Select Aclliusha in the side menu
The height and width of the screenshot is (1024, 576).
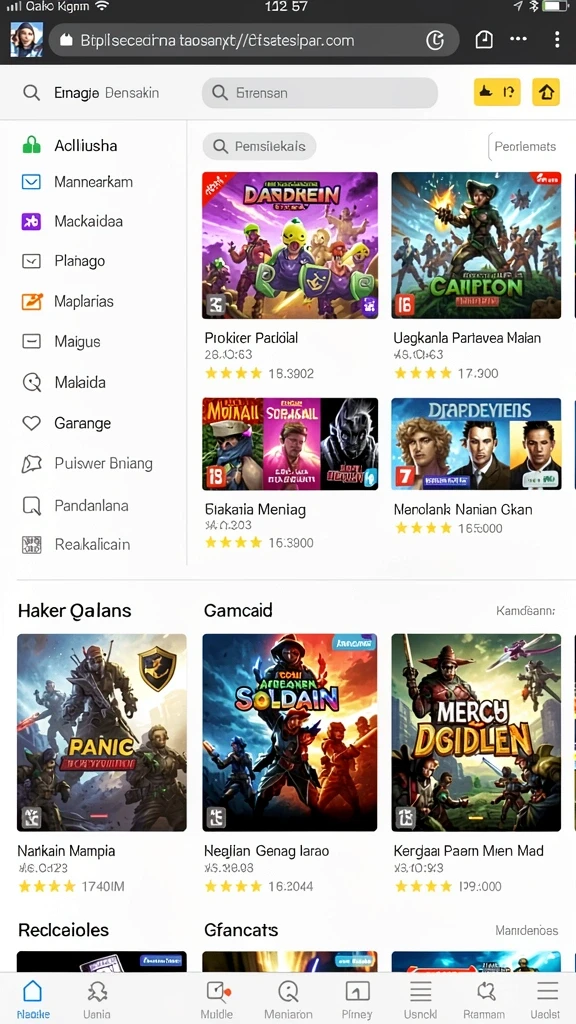pyautogui.click(x=70, y=146)
